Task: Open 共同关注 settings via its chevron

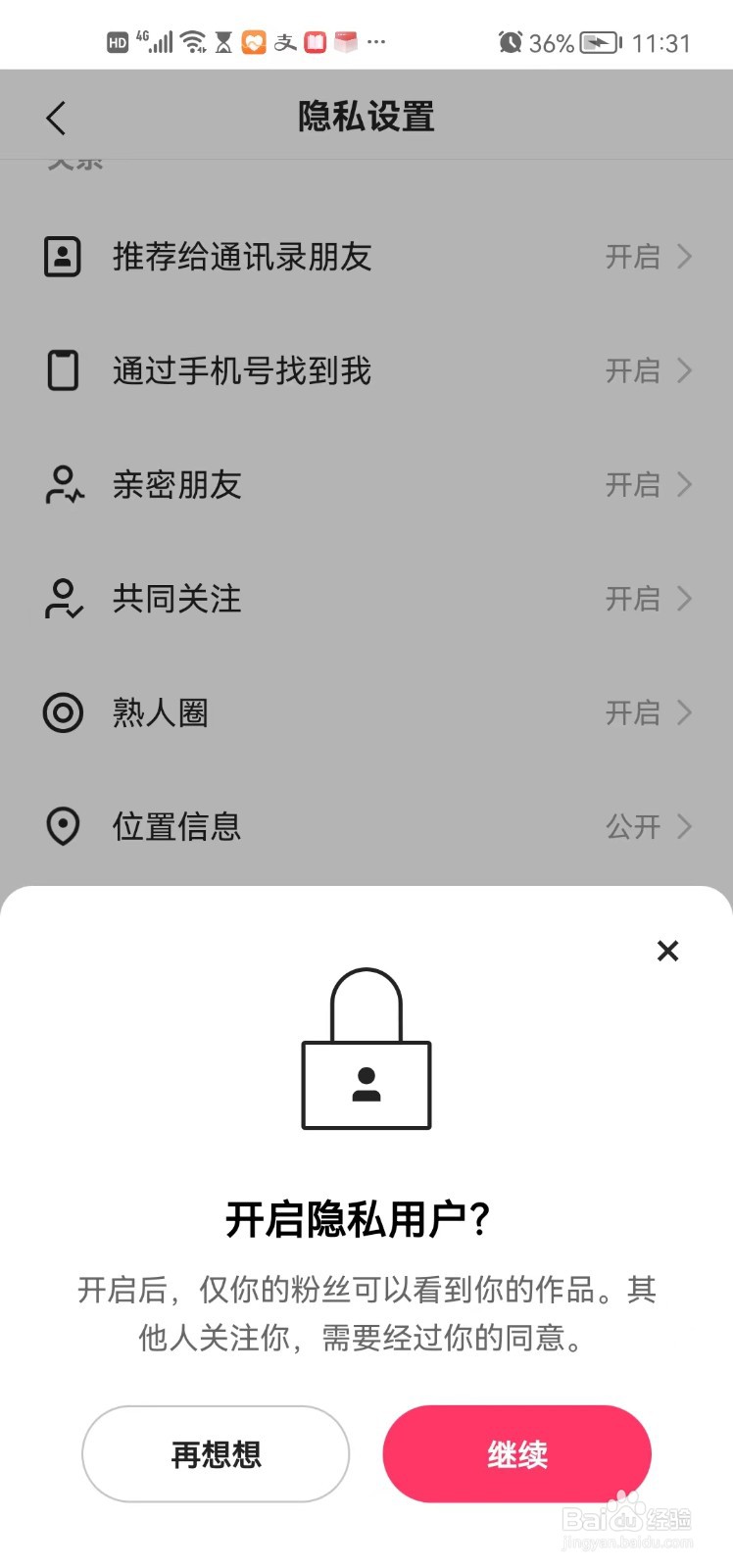Action: click(x=683, y=599)
